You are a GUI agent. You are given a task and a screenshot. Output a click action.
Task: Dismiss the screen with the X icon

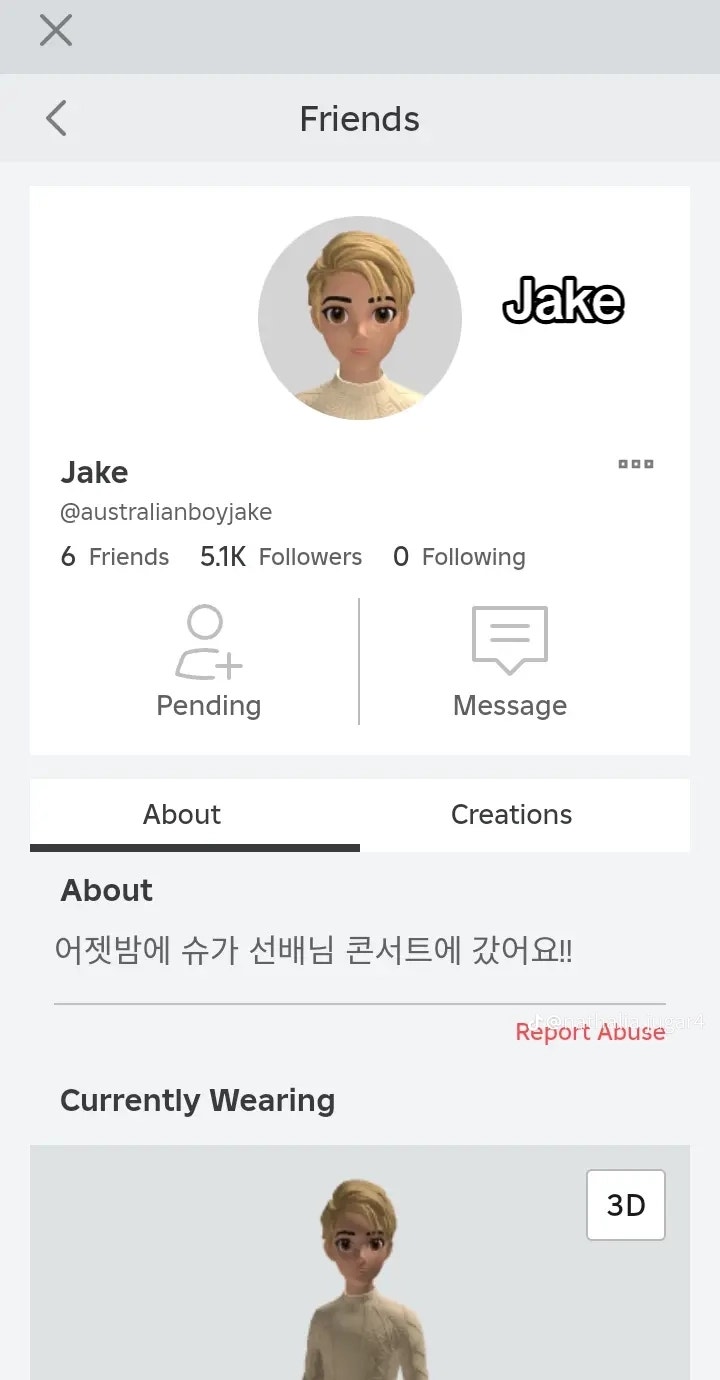click(55, 30)
